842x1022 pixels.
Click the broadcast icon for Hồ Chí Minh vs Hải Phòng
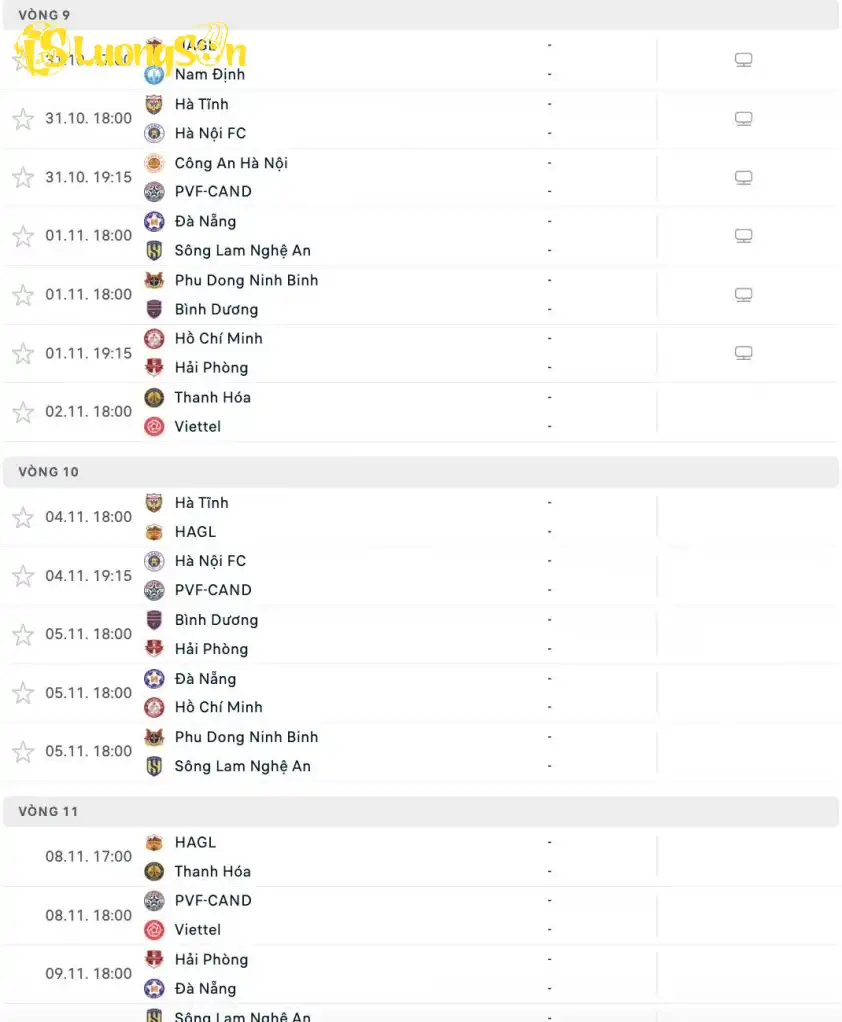[x=743, y=353]
